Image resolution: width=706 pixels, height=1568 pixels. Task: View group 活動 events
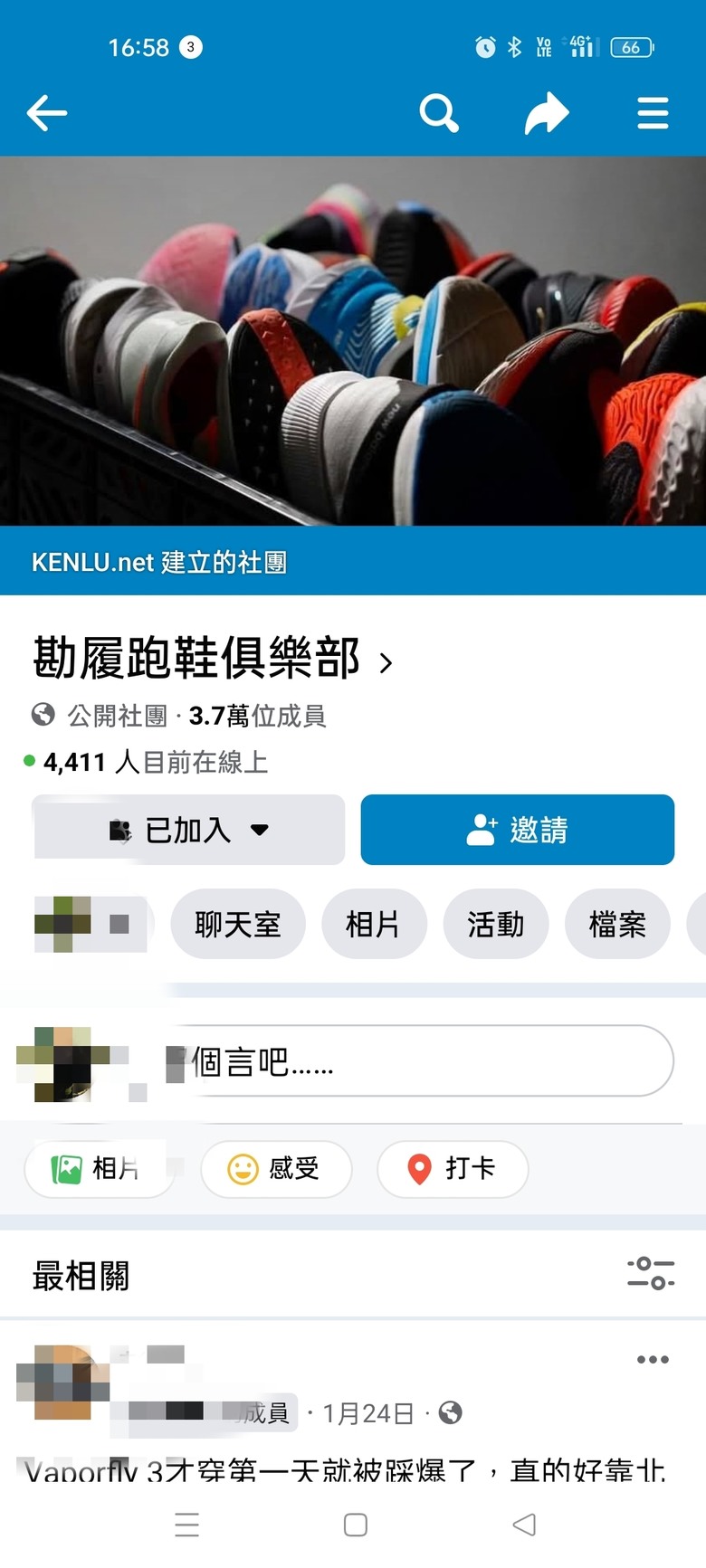pos(495,924)
